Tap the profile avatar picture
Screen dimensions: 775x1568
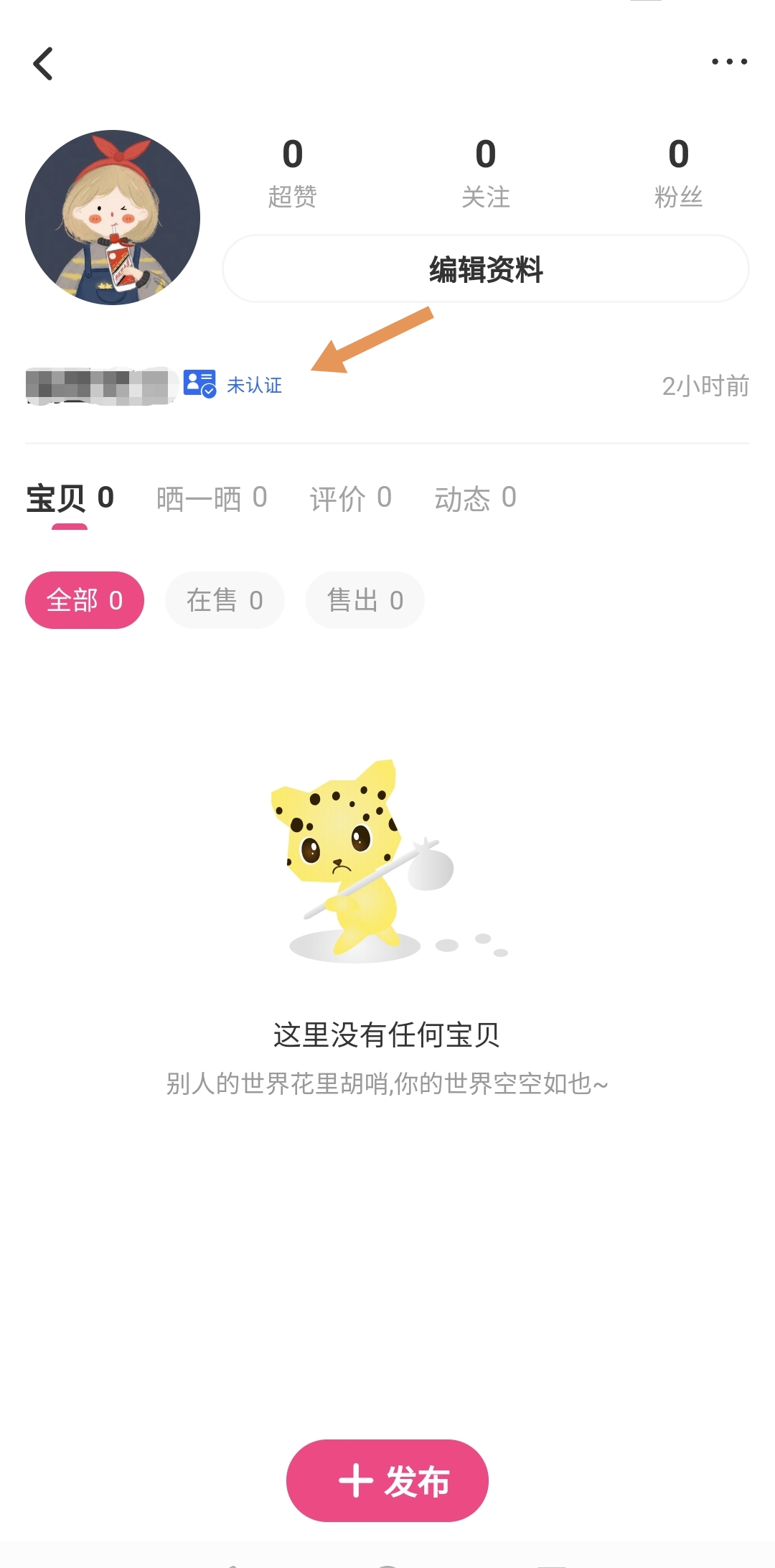[x=113, y=218]
